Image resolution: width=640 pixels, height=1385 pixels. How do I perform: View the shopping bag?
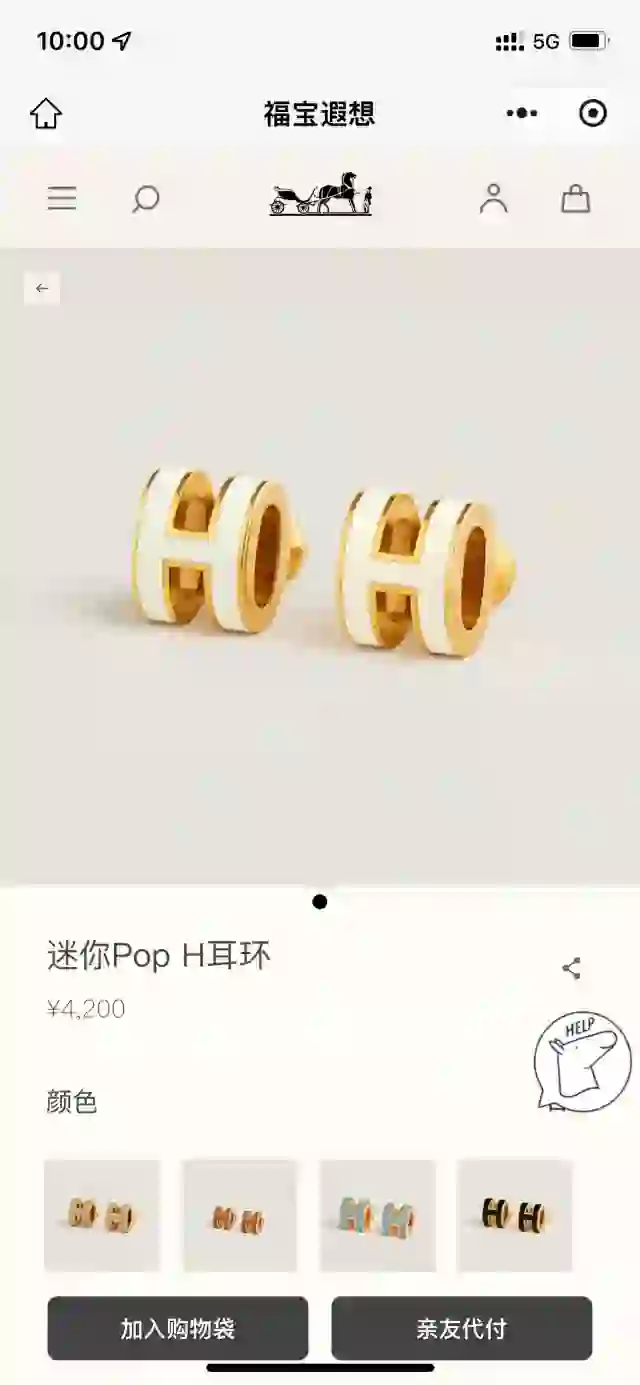coord(575,199)
